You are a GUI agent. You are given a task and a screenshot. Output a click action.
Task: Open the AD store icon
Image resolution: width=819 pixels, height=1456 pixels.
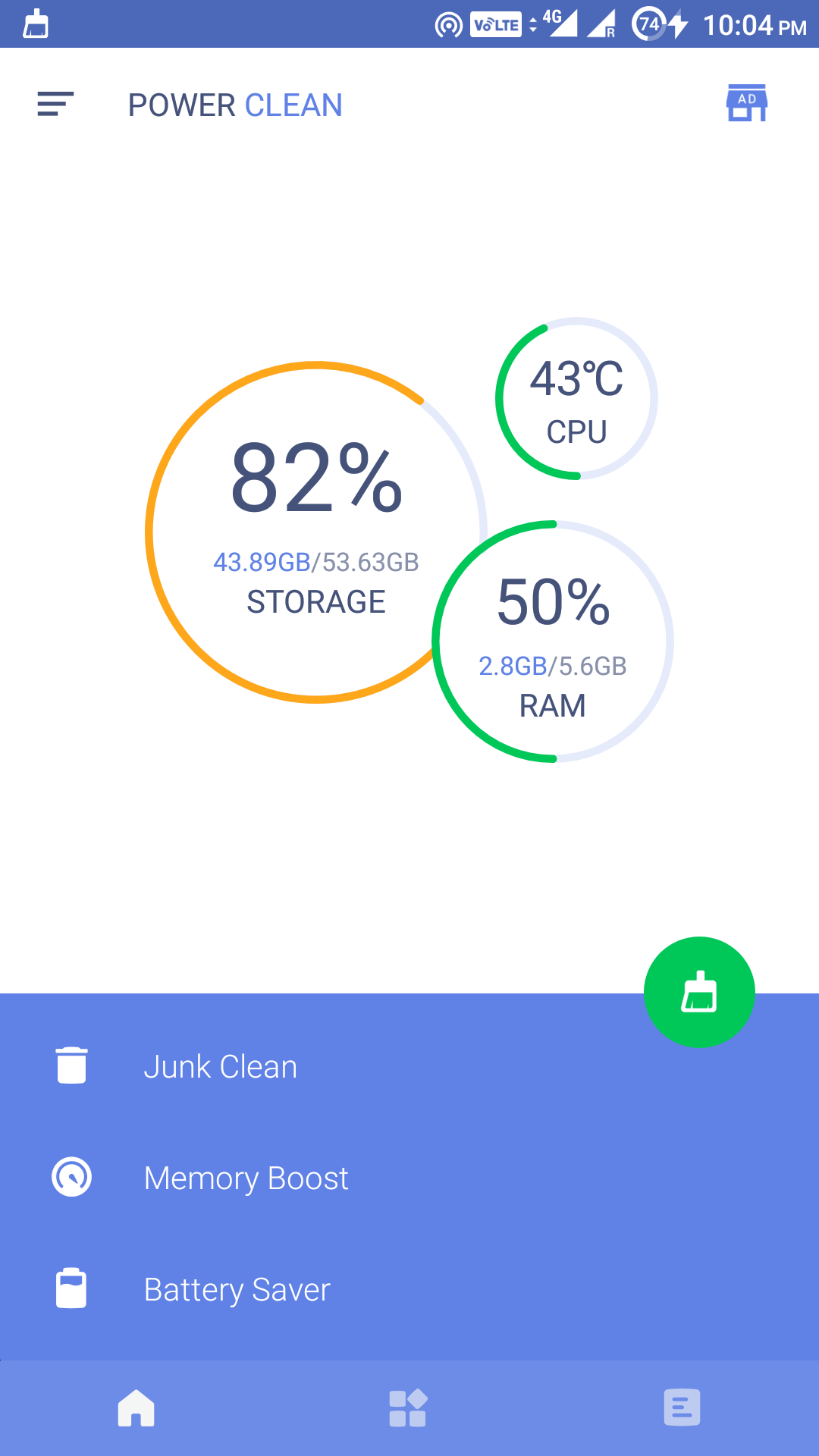[x=747, y=103]
